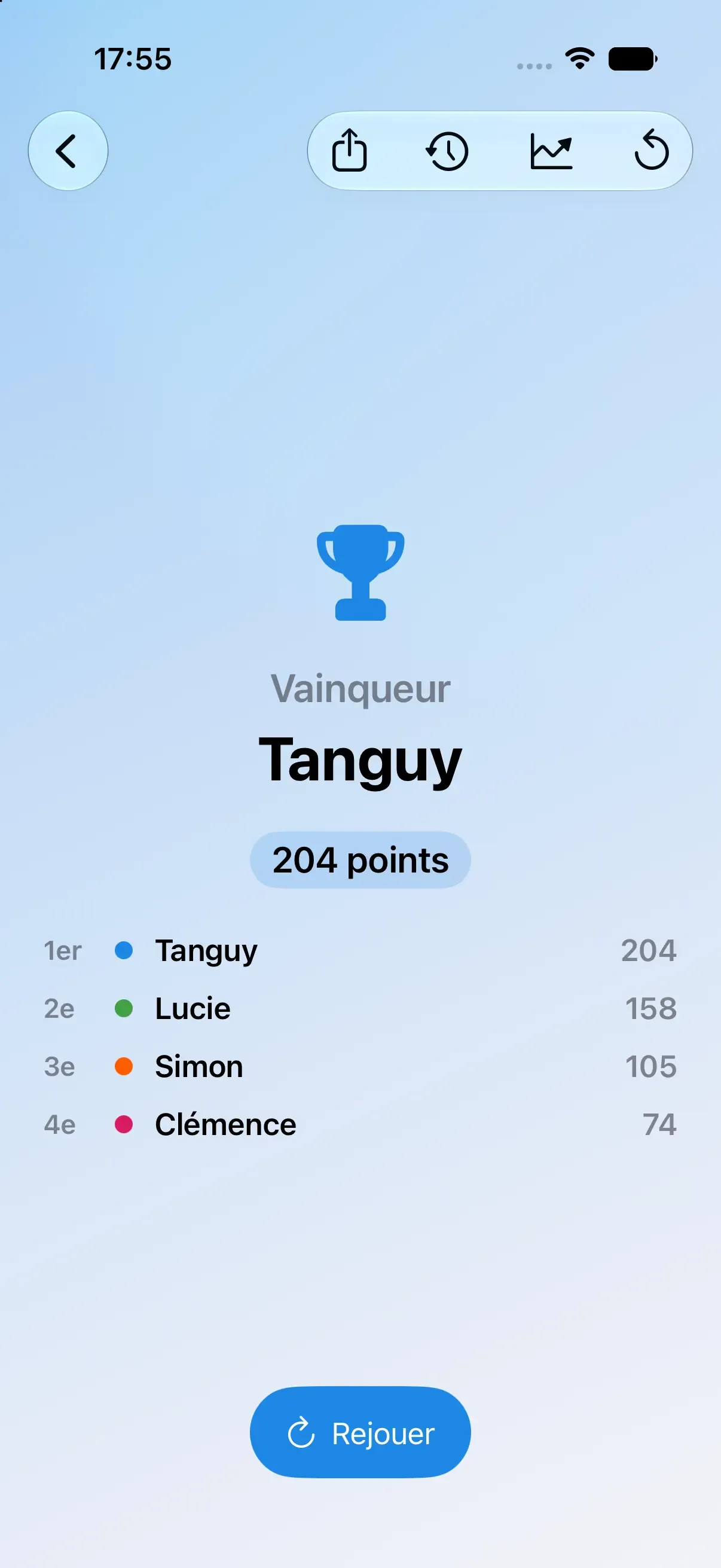
Task: Open the game history clock icon
Action: point(447,151)
